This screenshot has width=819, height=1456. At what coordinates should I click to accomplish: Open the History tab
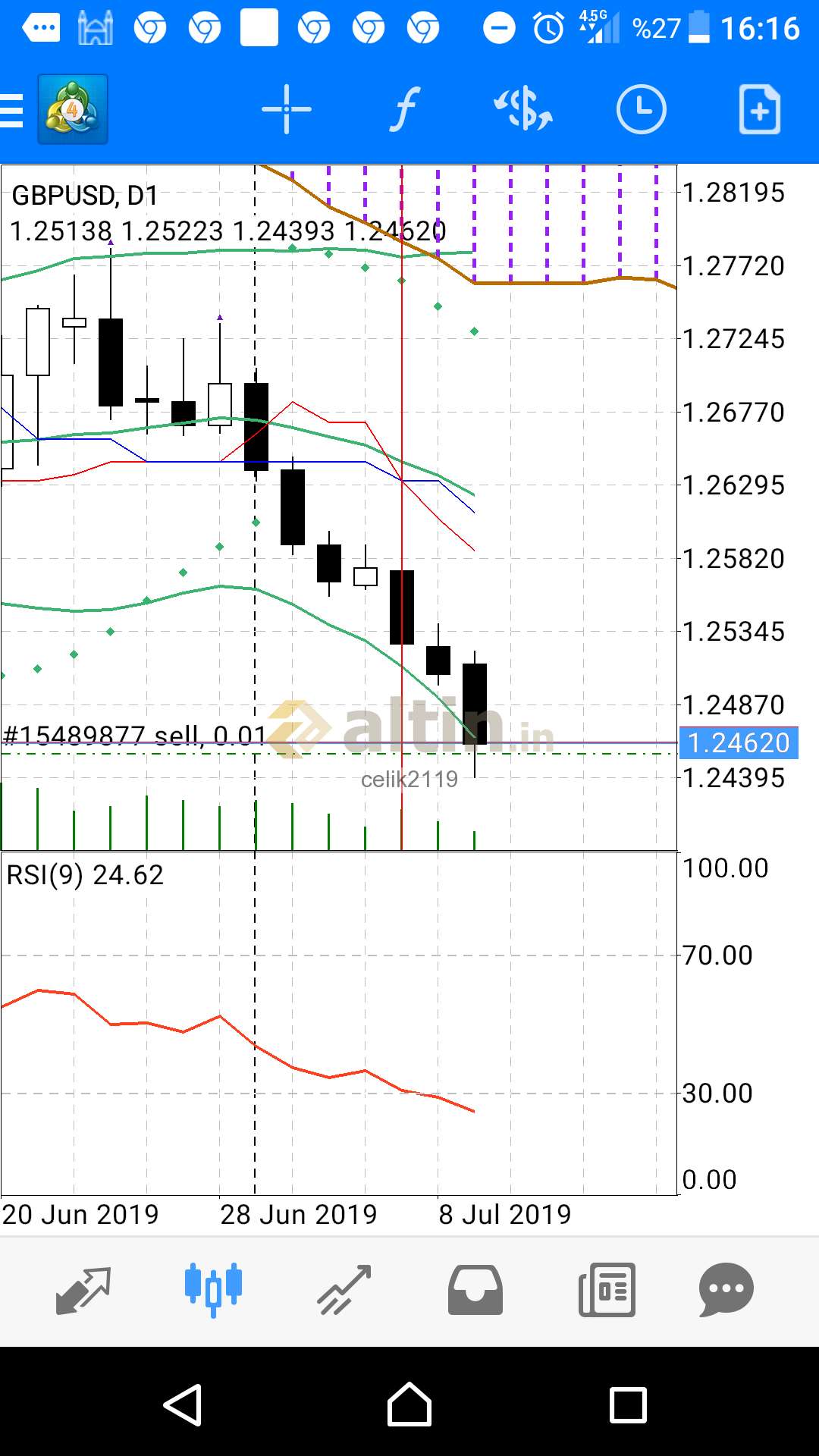(475, 1290)
